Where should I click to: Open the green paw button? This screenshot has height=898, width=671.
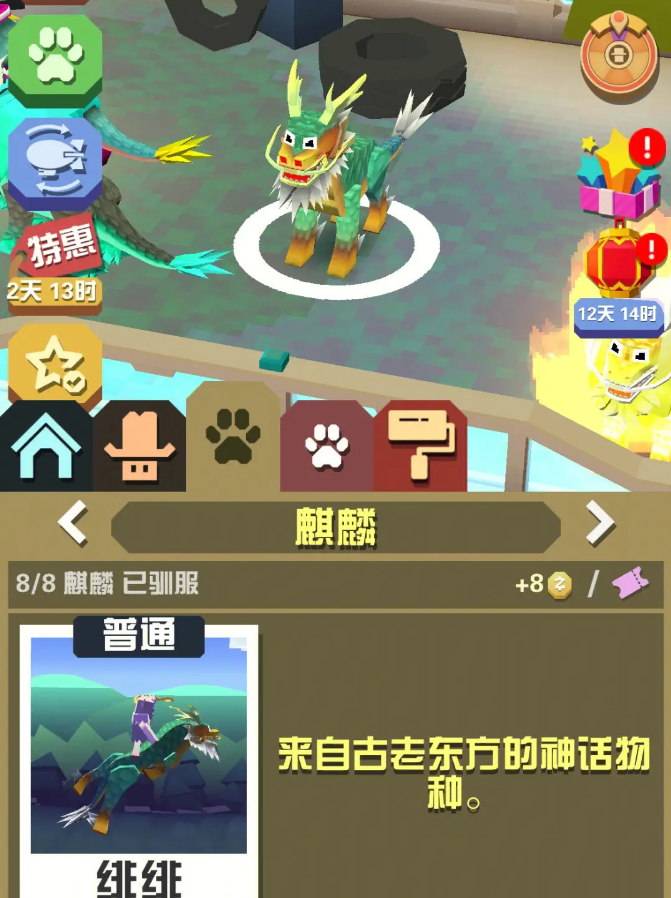coord(54,58)
